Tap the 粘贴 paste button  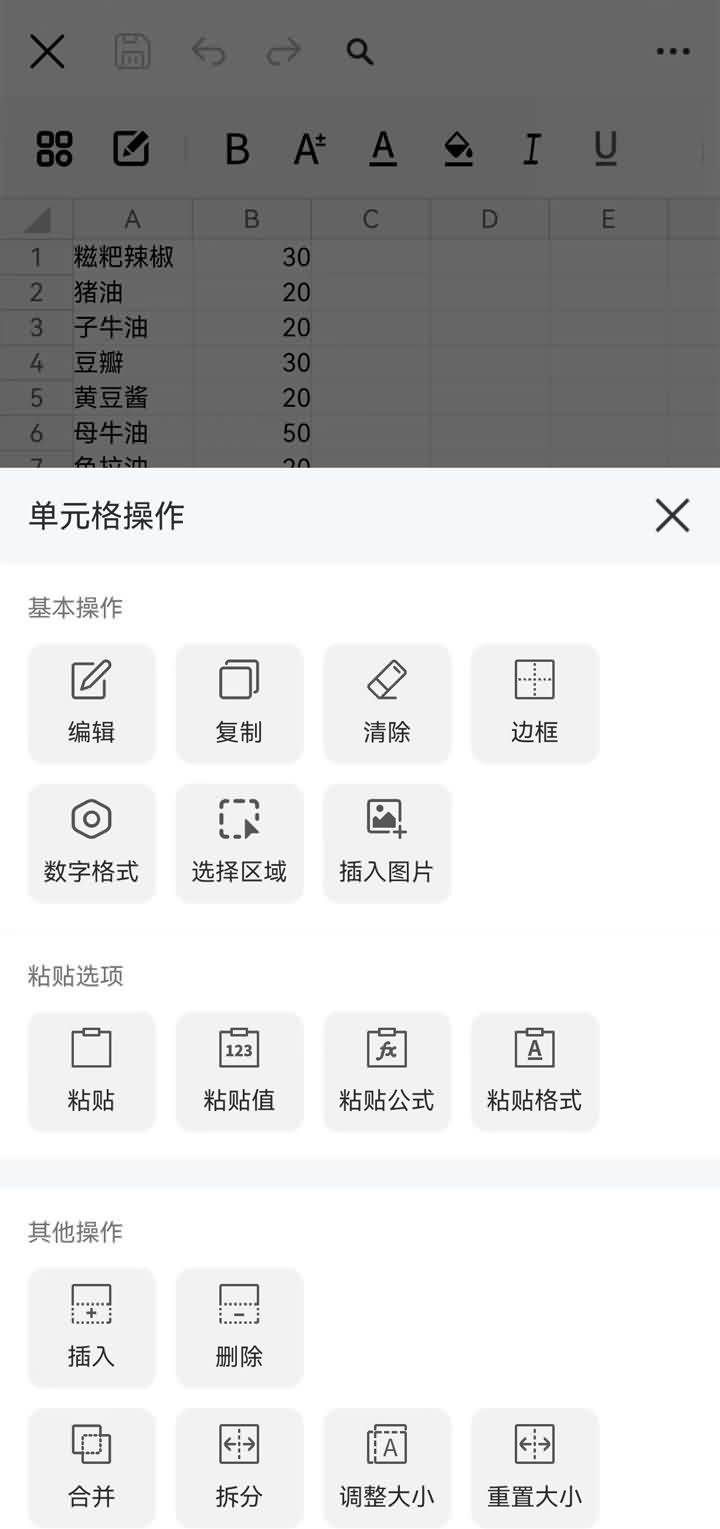click(91, 1071)
